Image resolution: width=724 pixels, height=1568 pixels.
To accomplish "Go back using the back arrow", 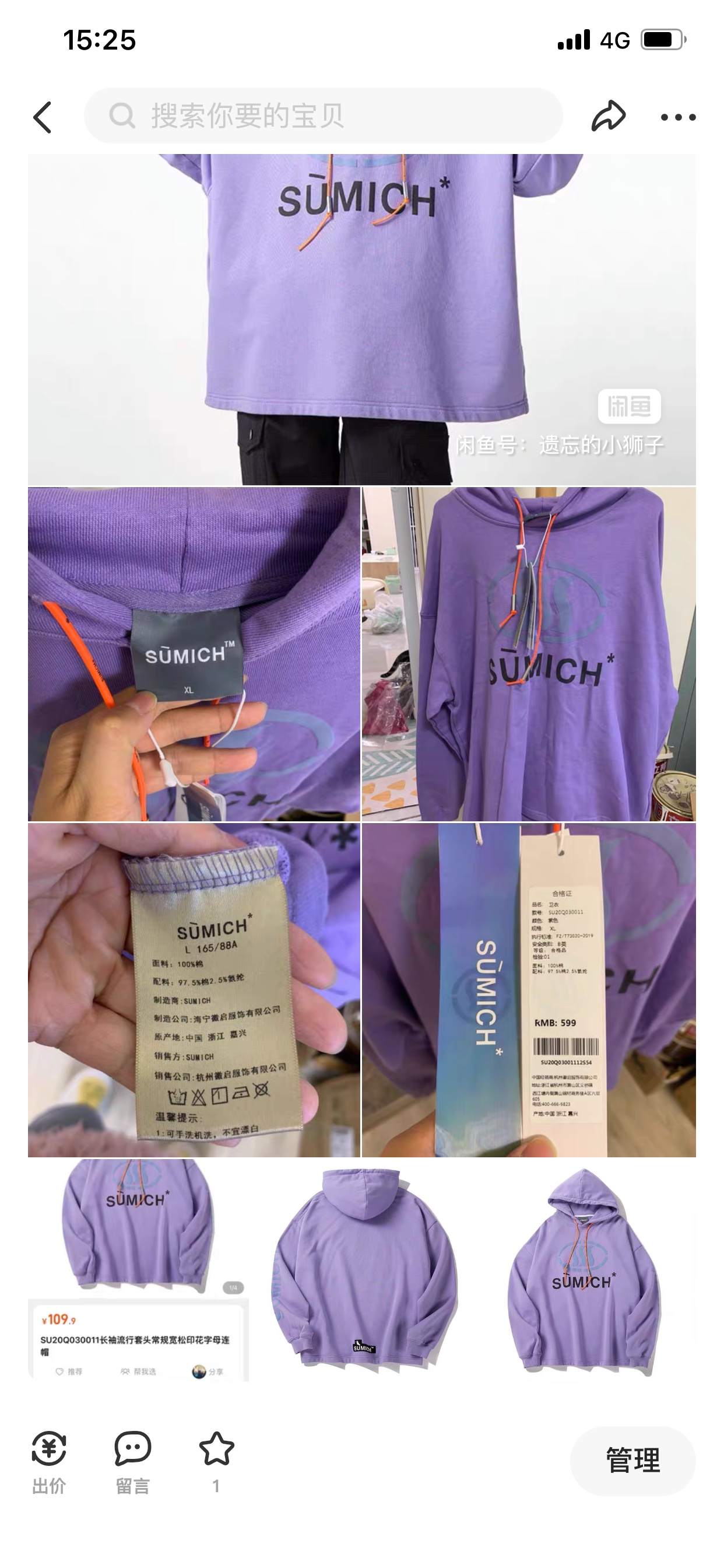I will pyautogui.click(x=43, y=117).
